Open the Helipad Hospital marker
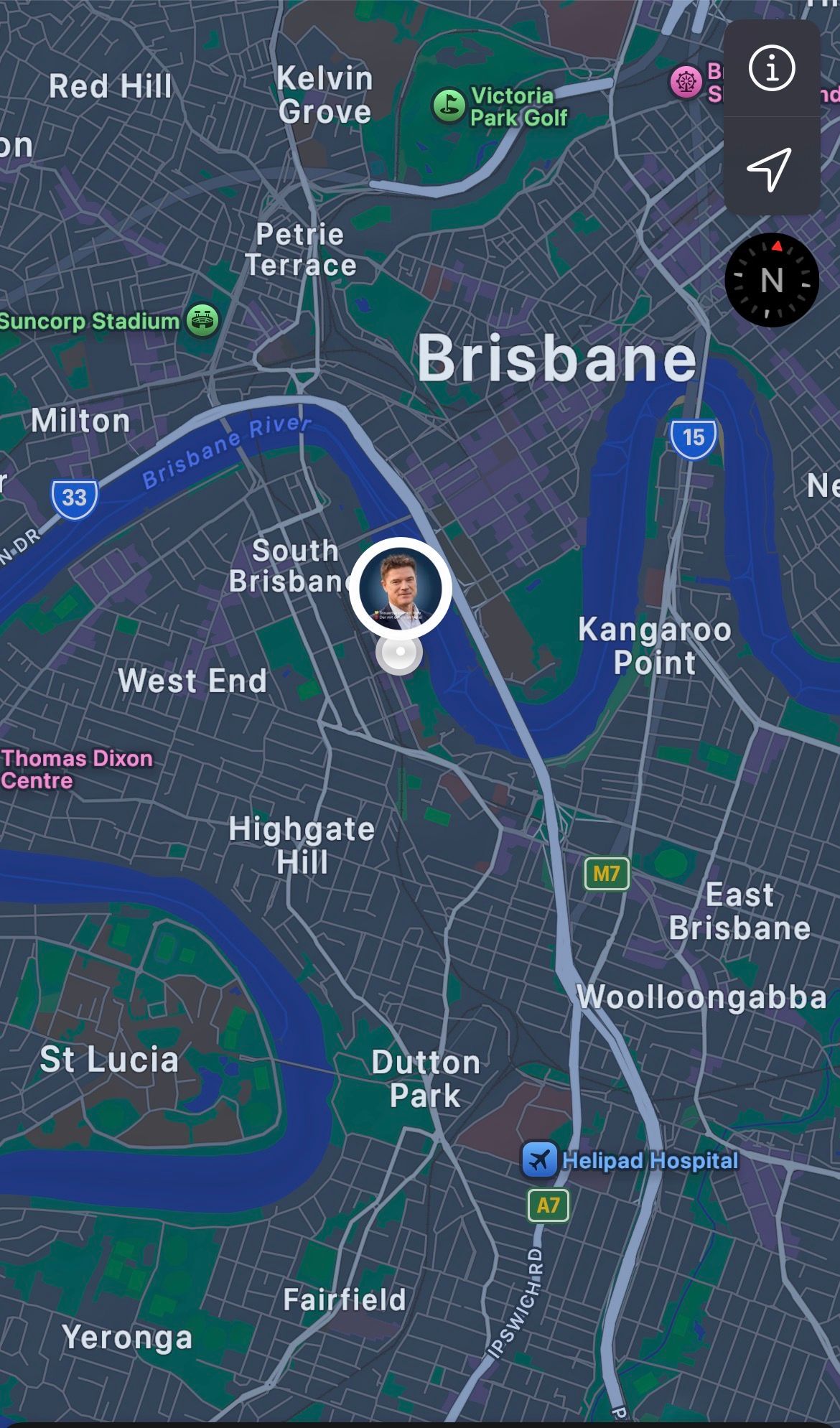The width and height of the screenshot is (840, 1428). click(540, 1159)
